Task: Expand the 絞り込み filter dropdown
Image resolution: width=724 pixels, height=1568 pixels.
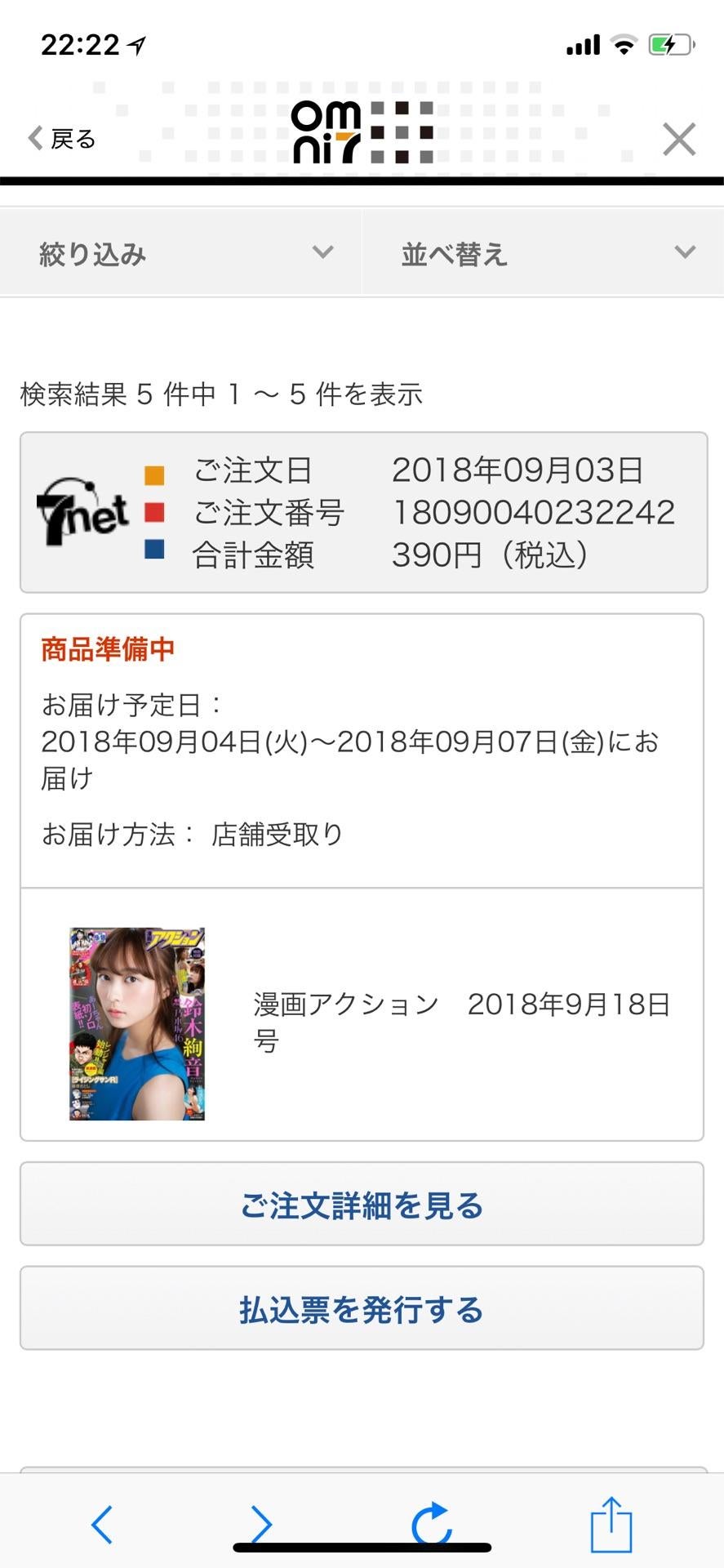Action: tap(180, 253)
